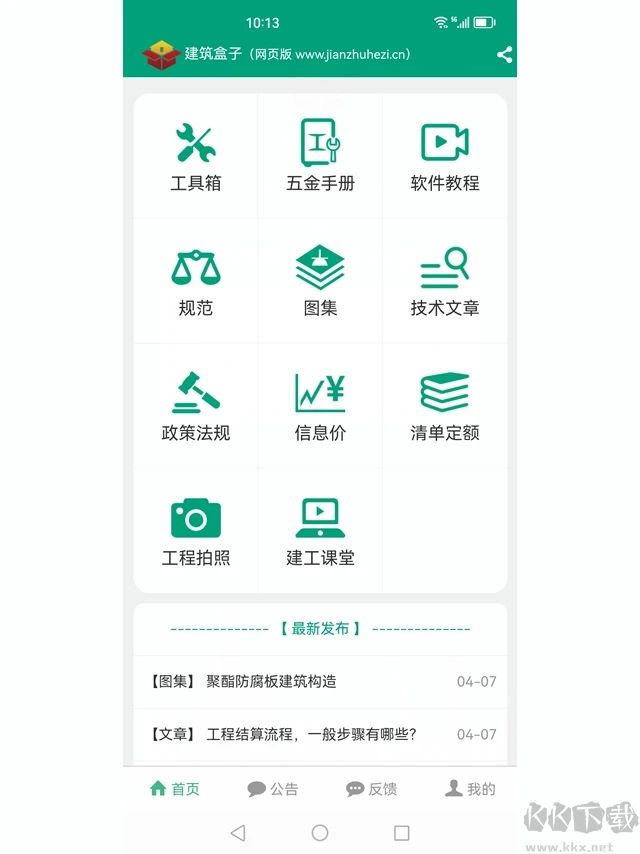Switch to the 公告 announcements tab
This screenshot has width=640, height=854.
click(x=272, y=789)
